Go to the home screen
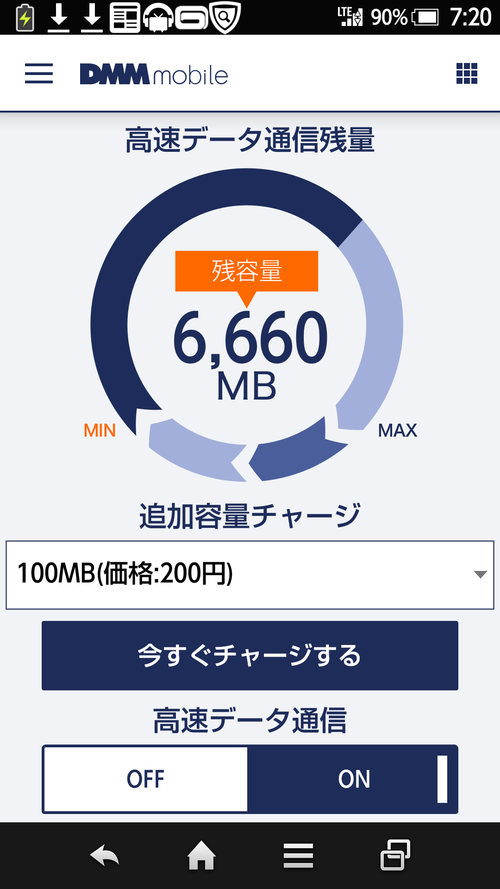 pyautogui.click(x=202, y=856)
